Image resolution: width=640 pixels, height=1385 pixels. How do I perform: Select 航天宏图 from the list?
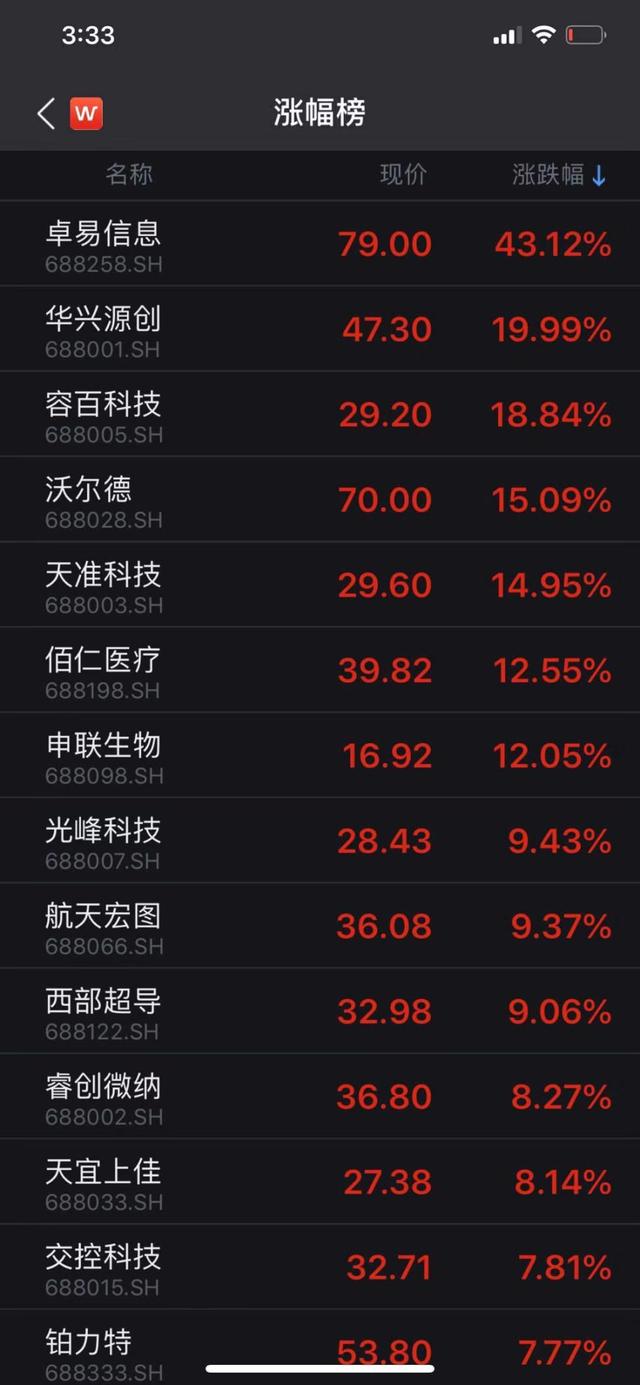[320, 926]
